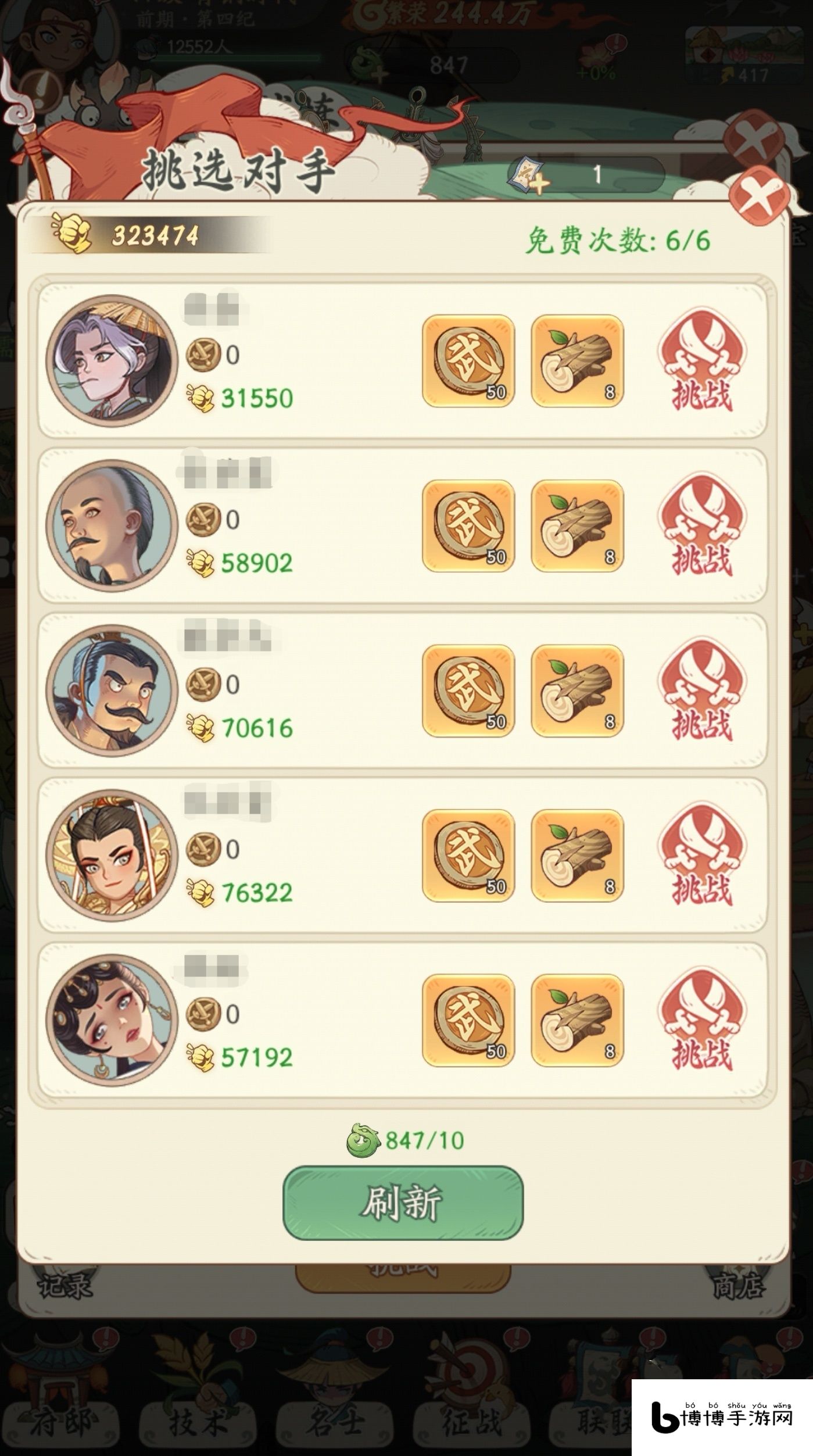View avatar of the 31550 power opponent

[x=112, y=362]
